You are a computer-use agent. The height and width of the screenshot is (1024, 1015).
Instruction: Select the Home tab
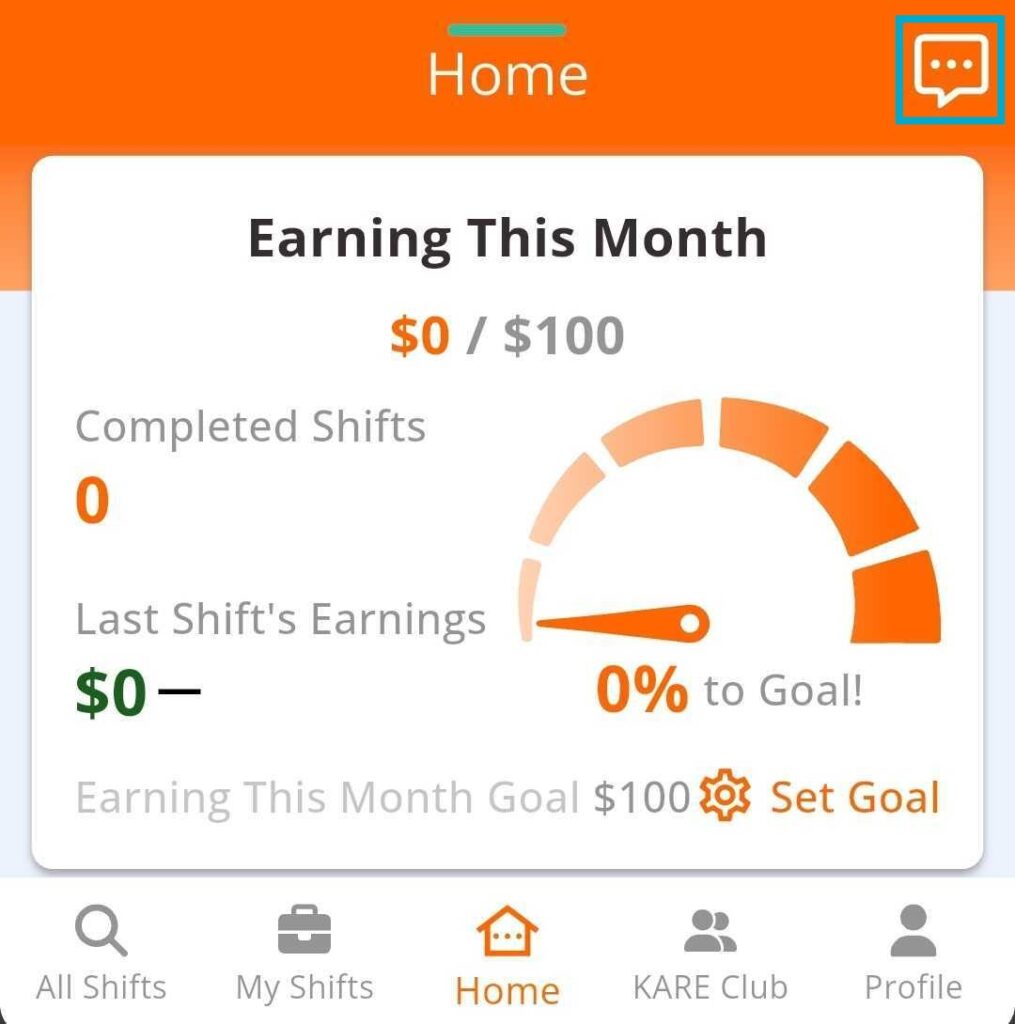coord(507,955)
